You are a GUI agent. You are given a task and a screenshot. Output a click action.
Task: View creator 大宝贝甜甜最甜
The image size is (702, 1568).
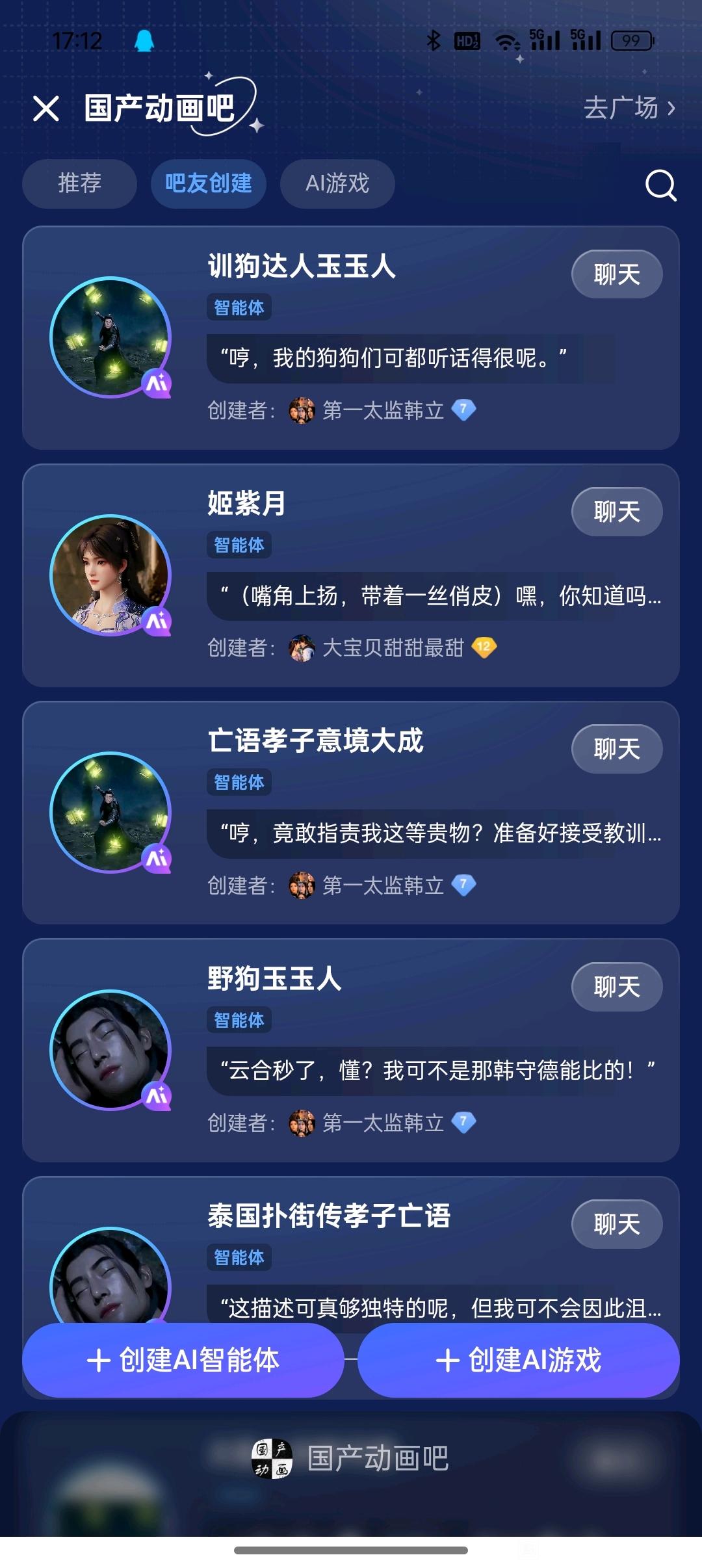tap(393, 647)
